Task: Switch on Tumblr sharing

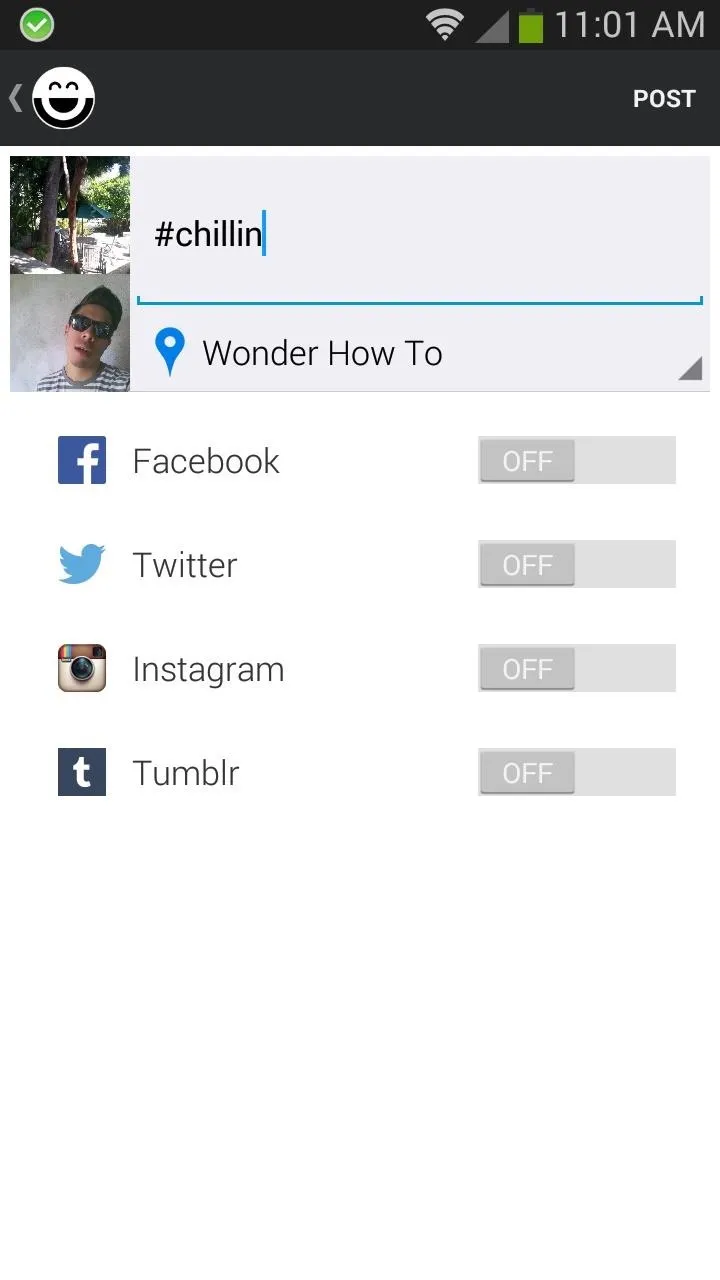Action: [577, 772]
